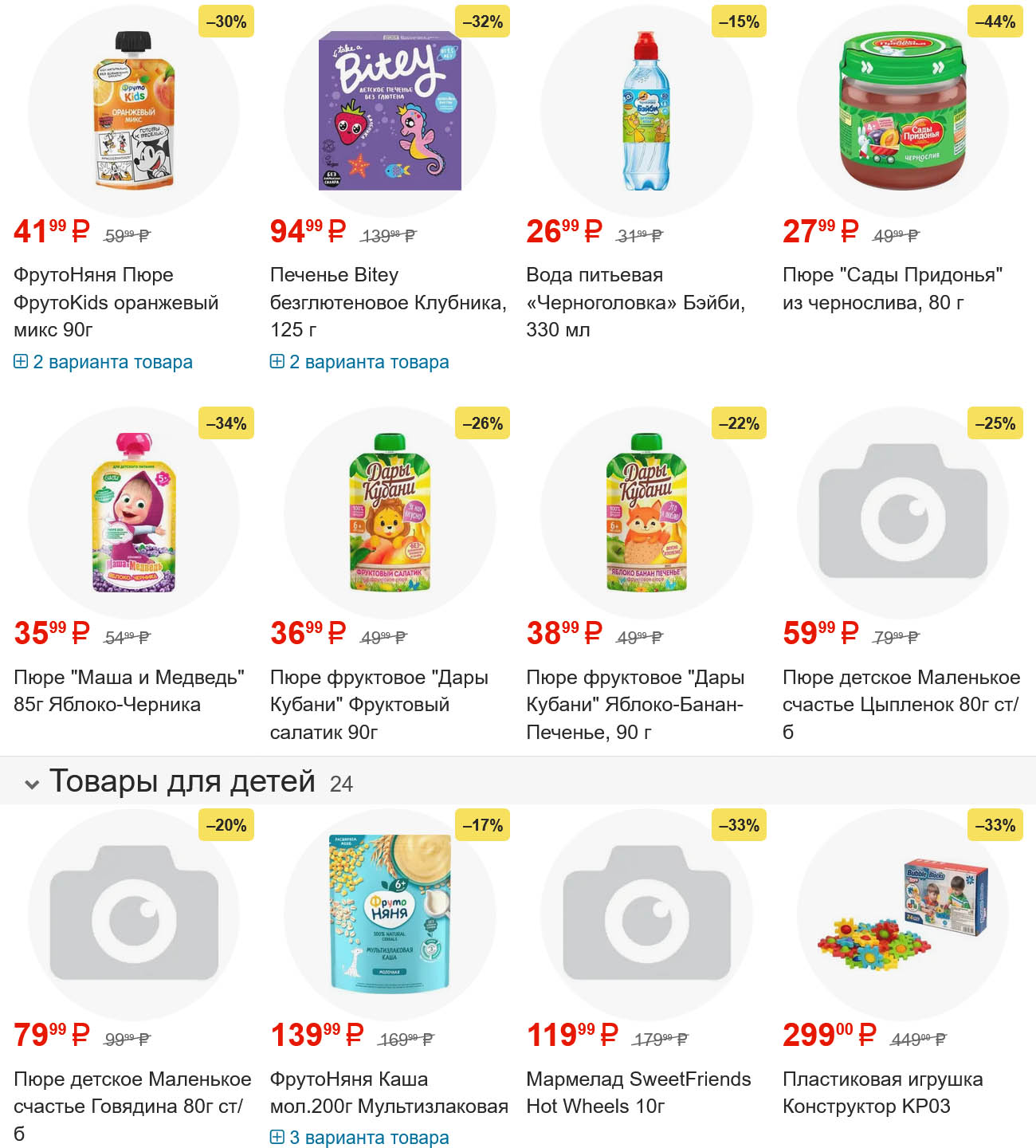
Task: Show 2 варианта товара for Bitey печенье
Action: coord(360,362)
